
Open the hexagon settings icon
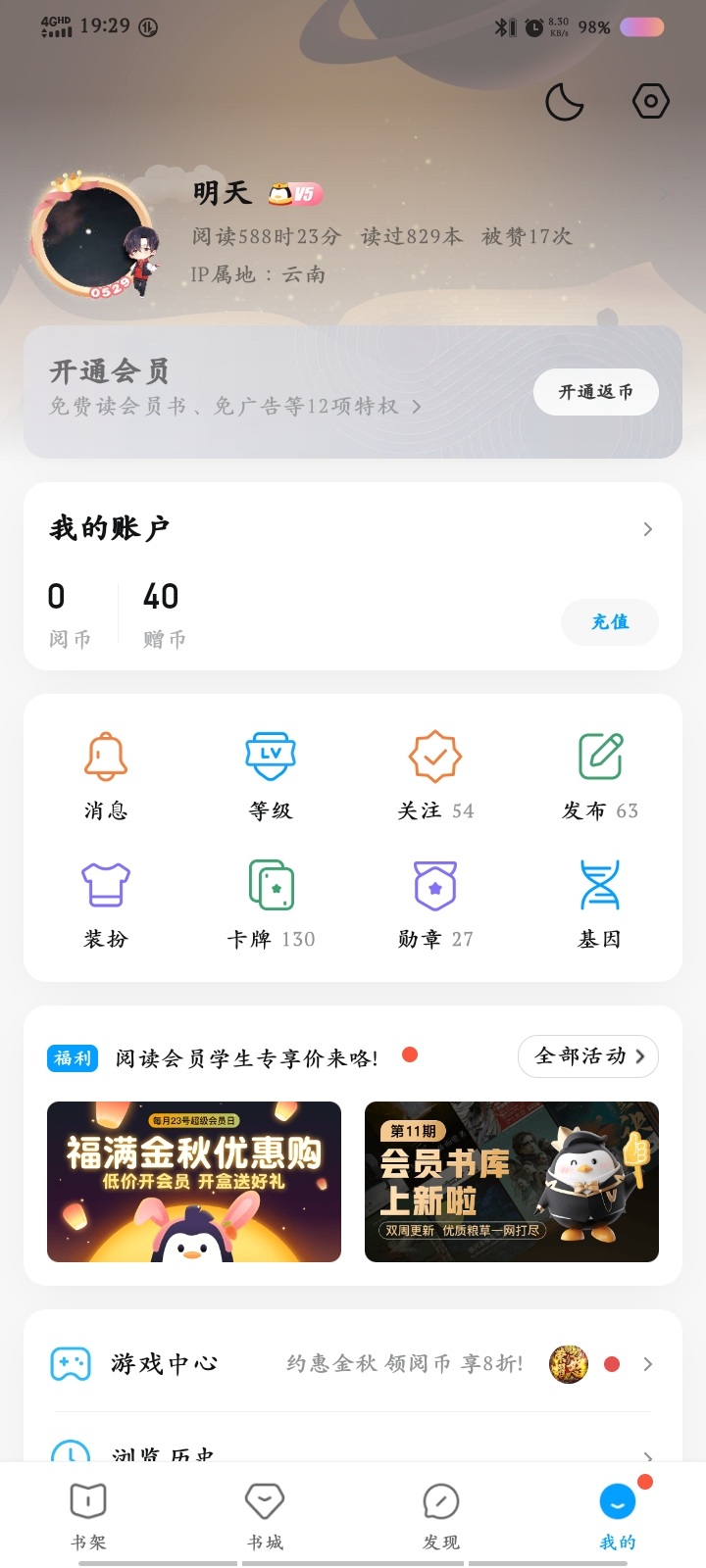click(650, 101)
